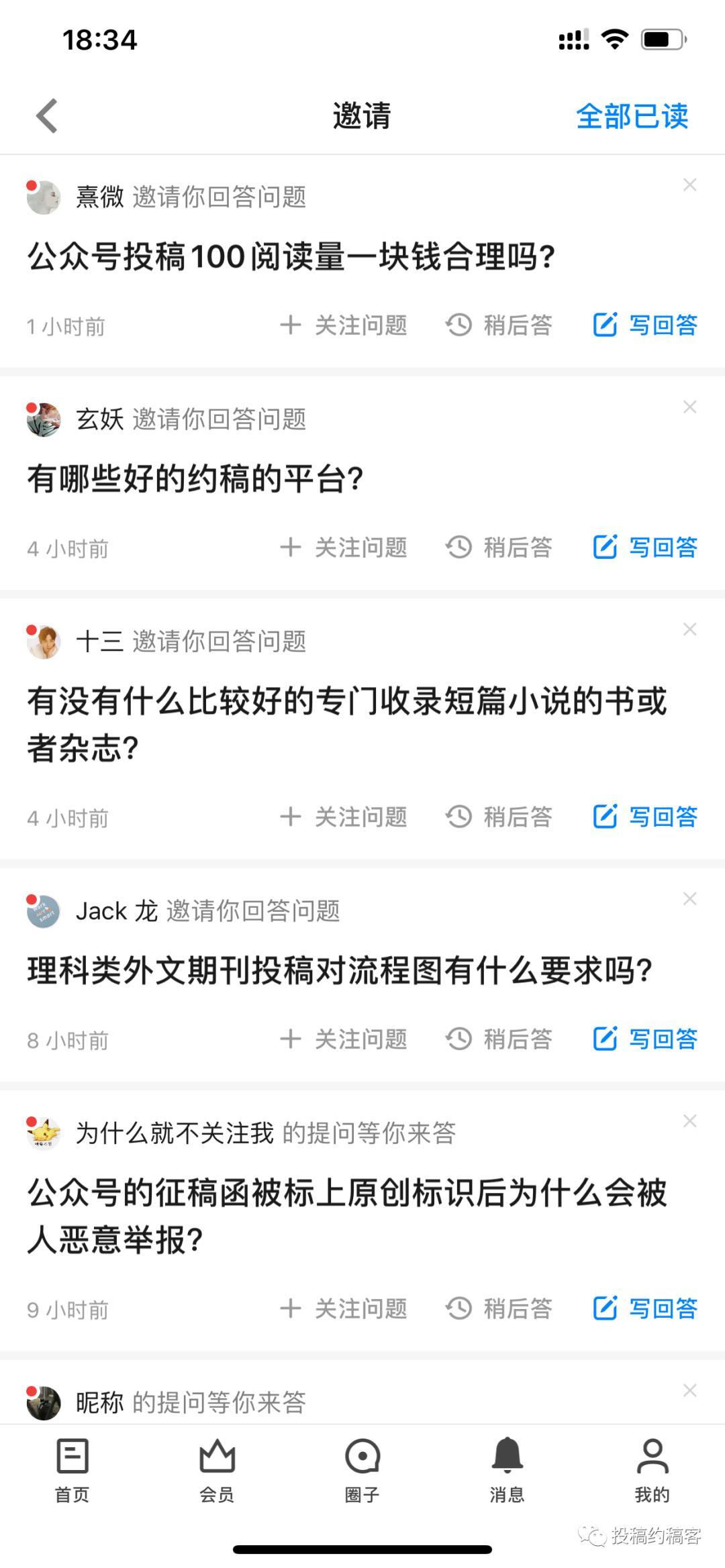Go back from the 邀请 page
Image resolution: width=725 pixels, height=1568 pixels.
(x=47, y=116)
